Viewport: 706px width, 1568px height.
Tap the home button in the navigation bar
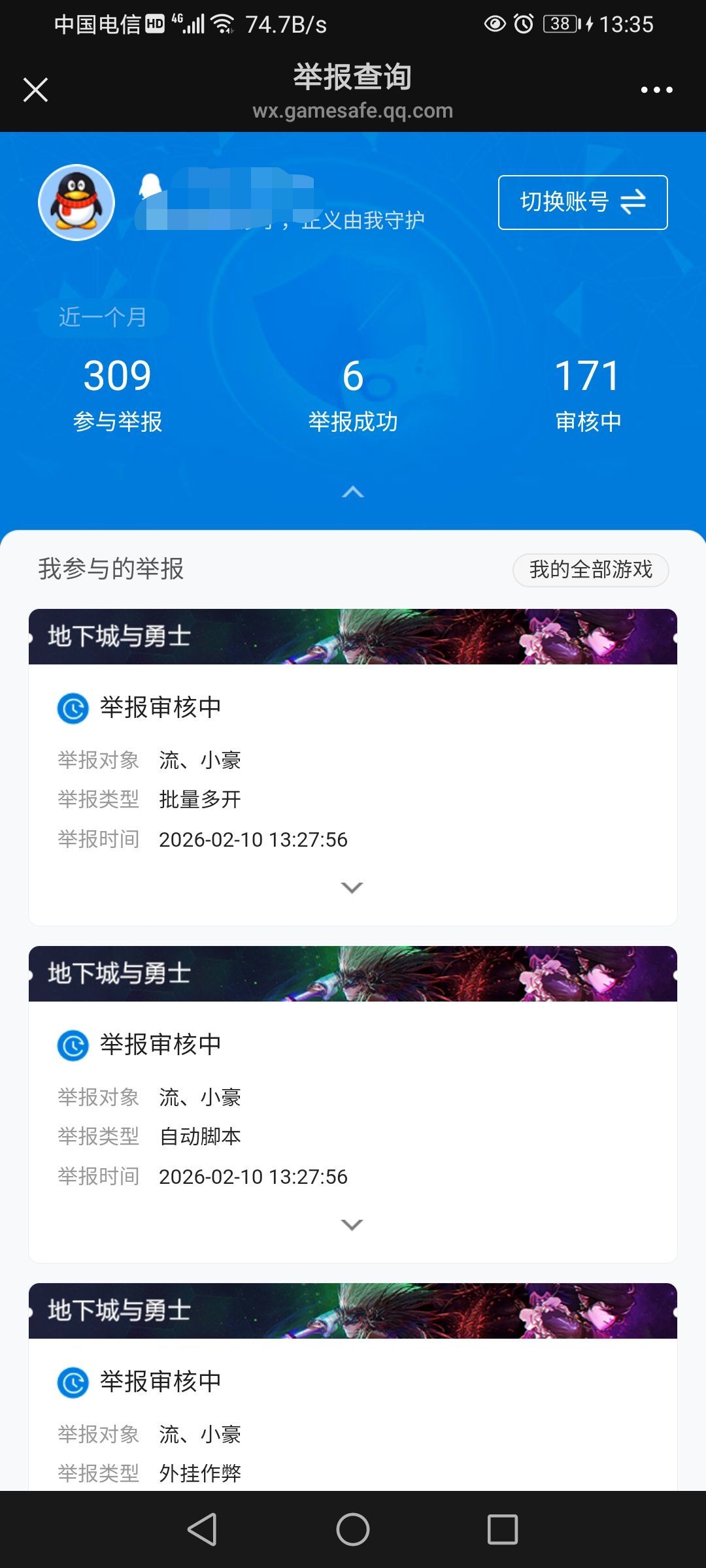pos(352,1530)
